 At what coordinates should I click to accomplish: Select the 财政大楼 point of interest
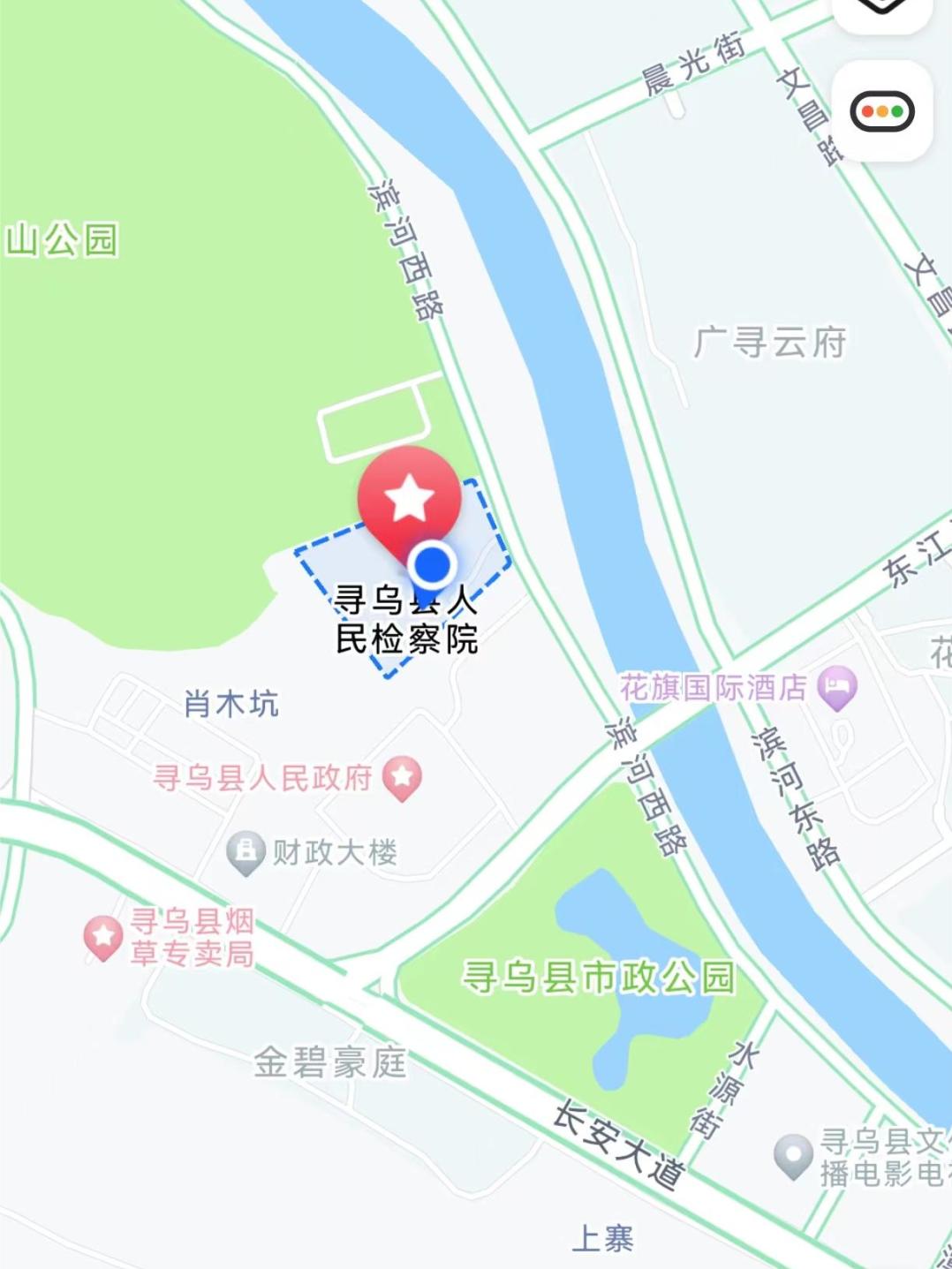[x=246, y=852]
